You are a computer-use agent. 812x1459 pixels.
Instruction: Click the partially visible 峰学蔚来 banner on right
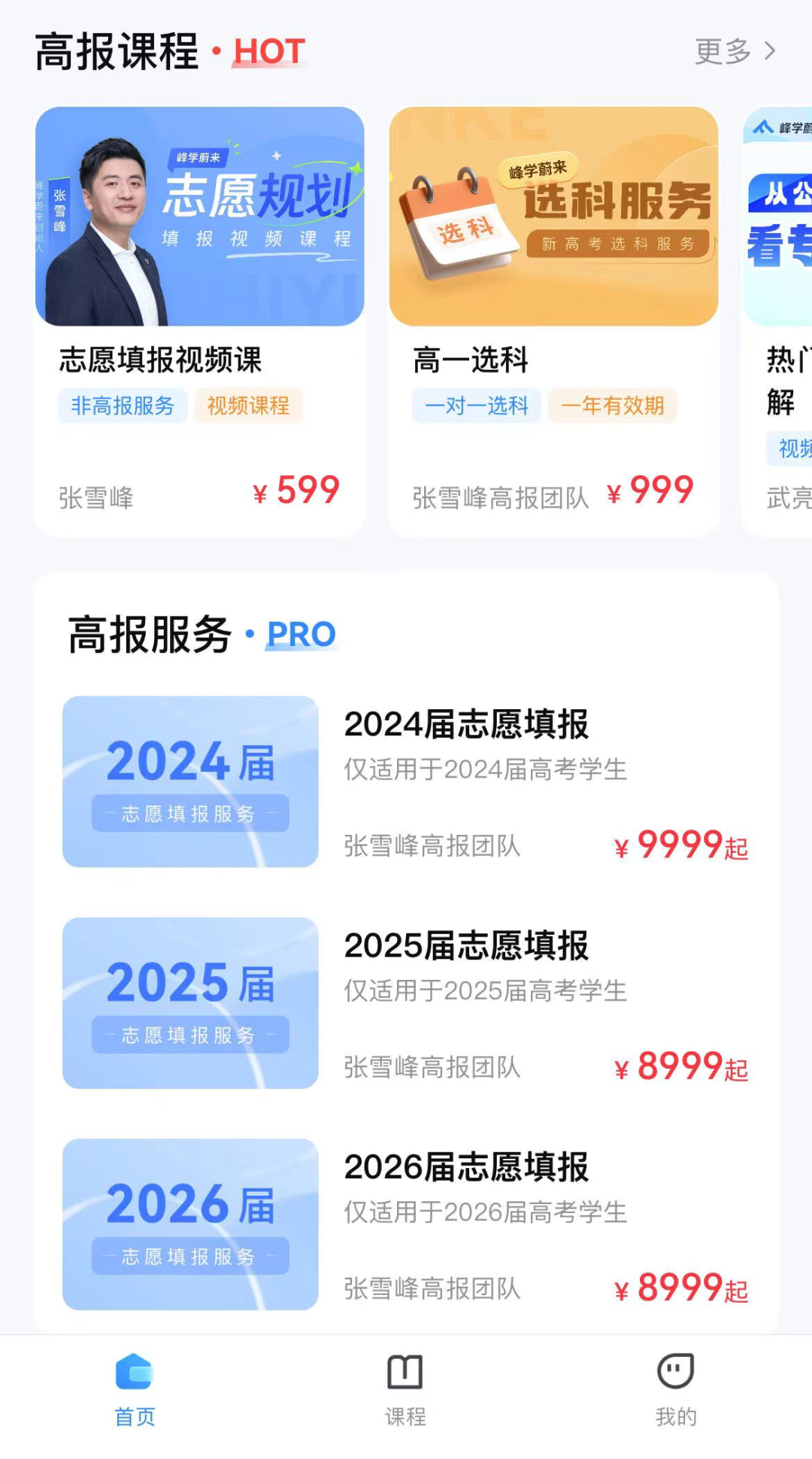click(x=778, y=218)
